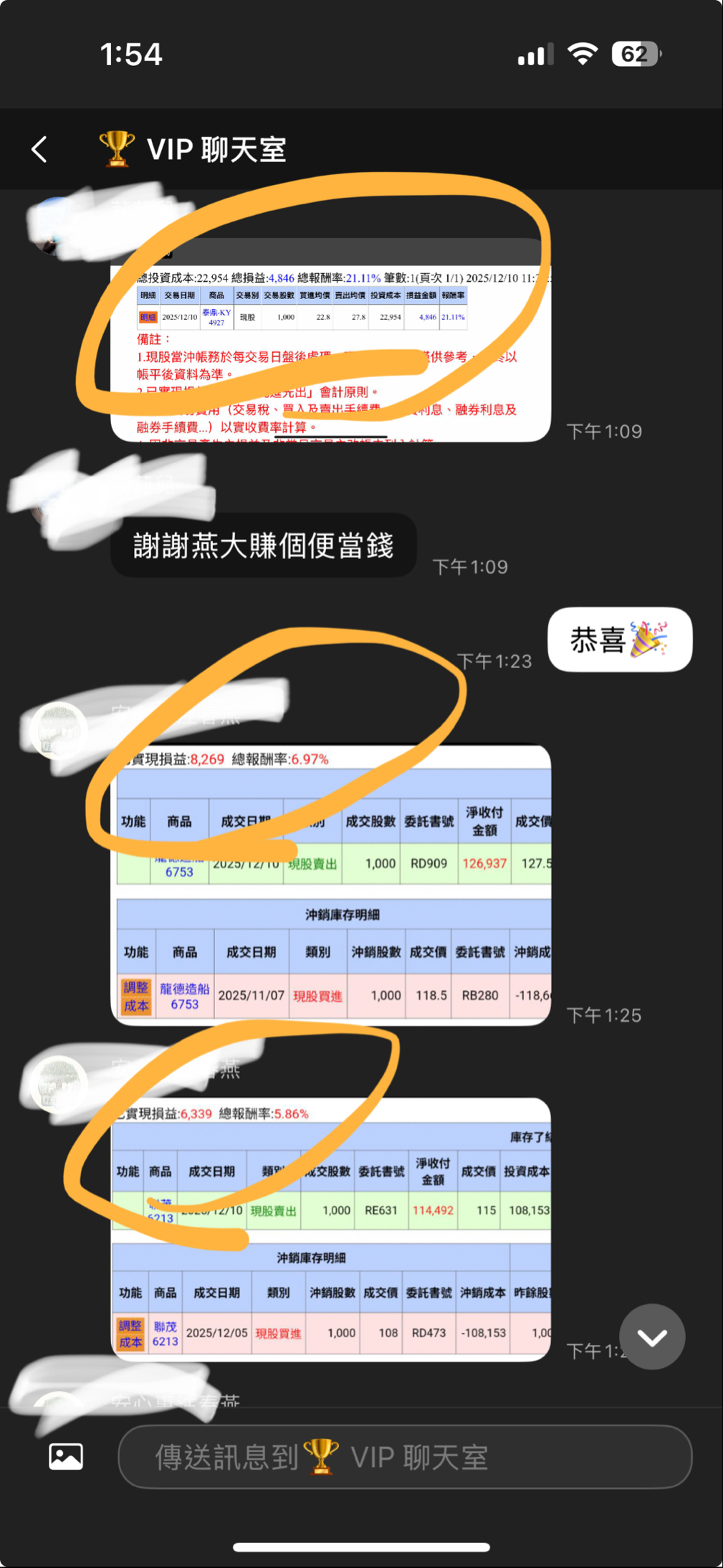The height and width of the screenshot is (1568, 723).
Task: Focus the 傳送訊息到 VIP 聊天室 message field
Action: [405, 1457]
